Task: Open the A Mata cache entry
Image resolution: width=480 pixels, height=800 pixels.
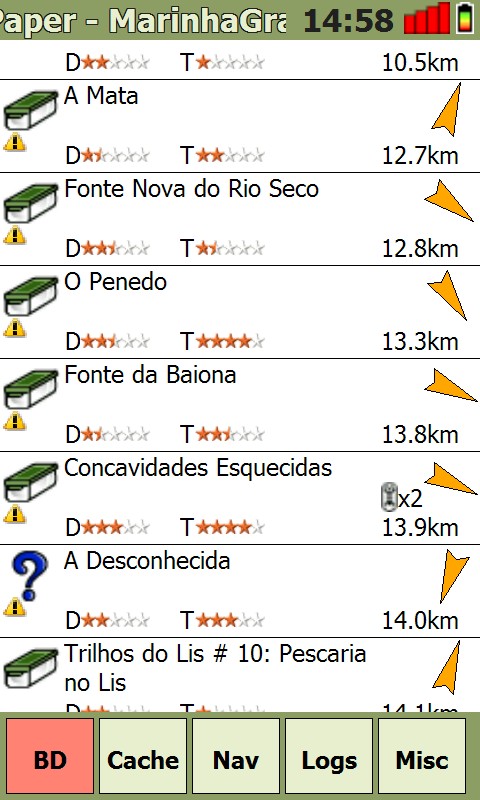Action: (240, 126)
